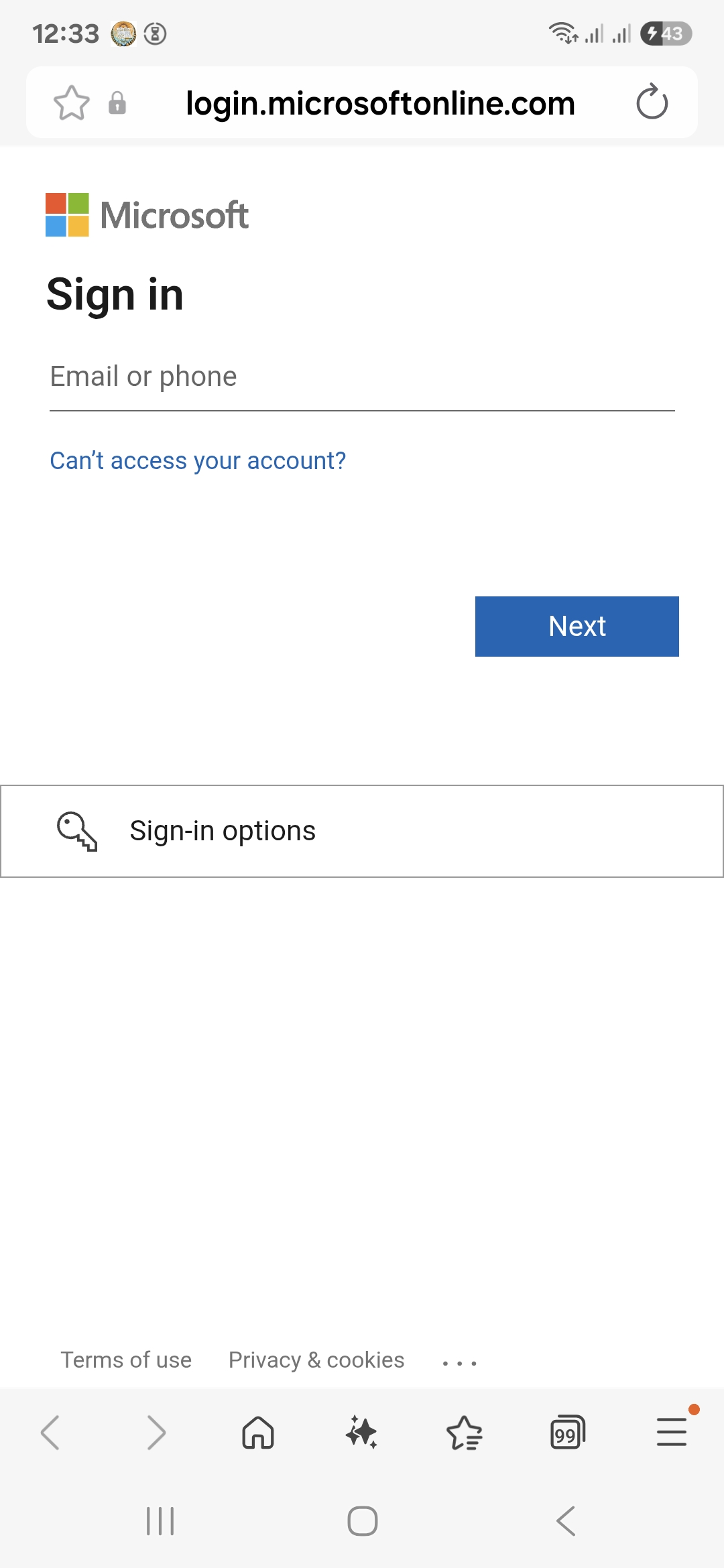The height and width of the screenshot is (1568, 724).
Task: Open the browser home page
Action: pos(258,1433)
